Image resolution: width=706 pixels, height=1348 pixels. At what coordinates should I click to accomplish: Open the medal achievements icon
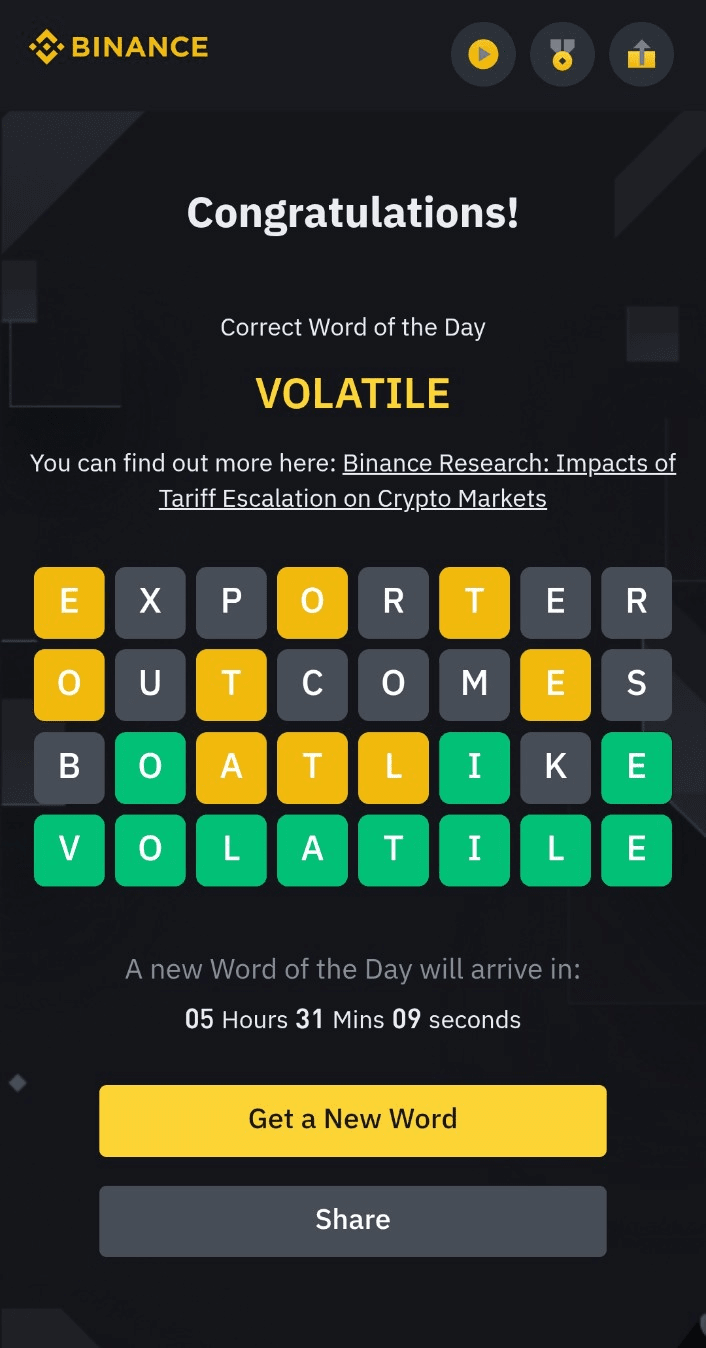pos(562,53)
